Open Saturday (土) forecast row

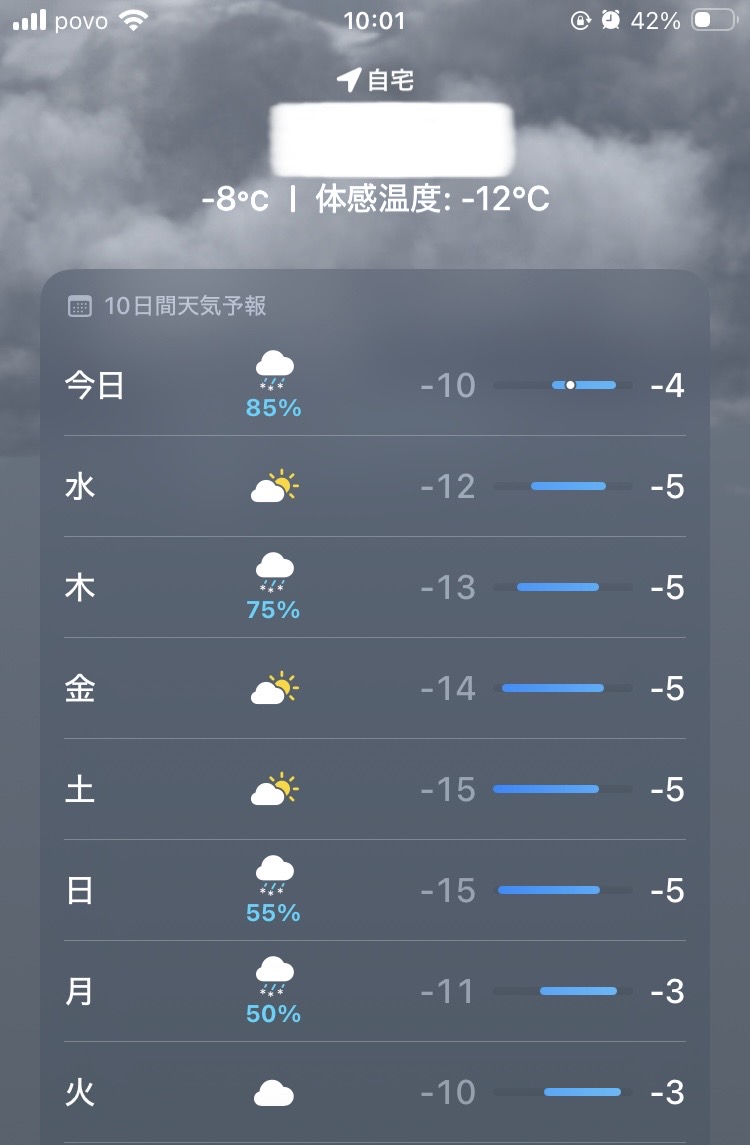pos(374,790)
